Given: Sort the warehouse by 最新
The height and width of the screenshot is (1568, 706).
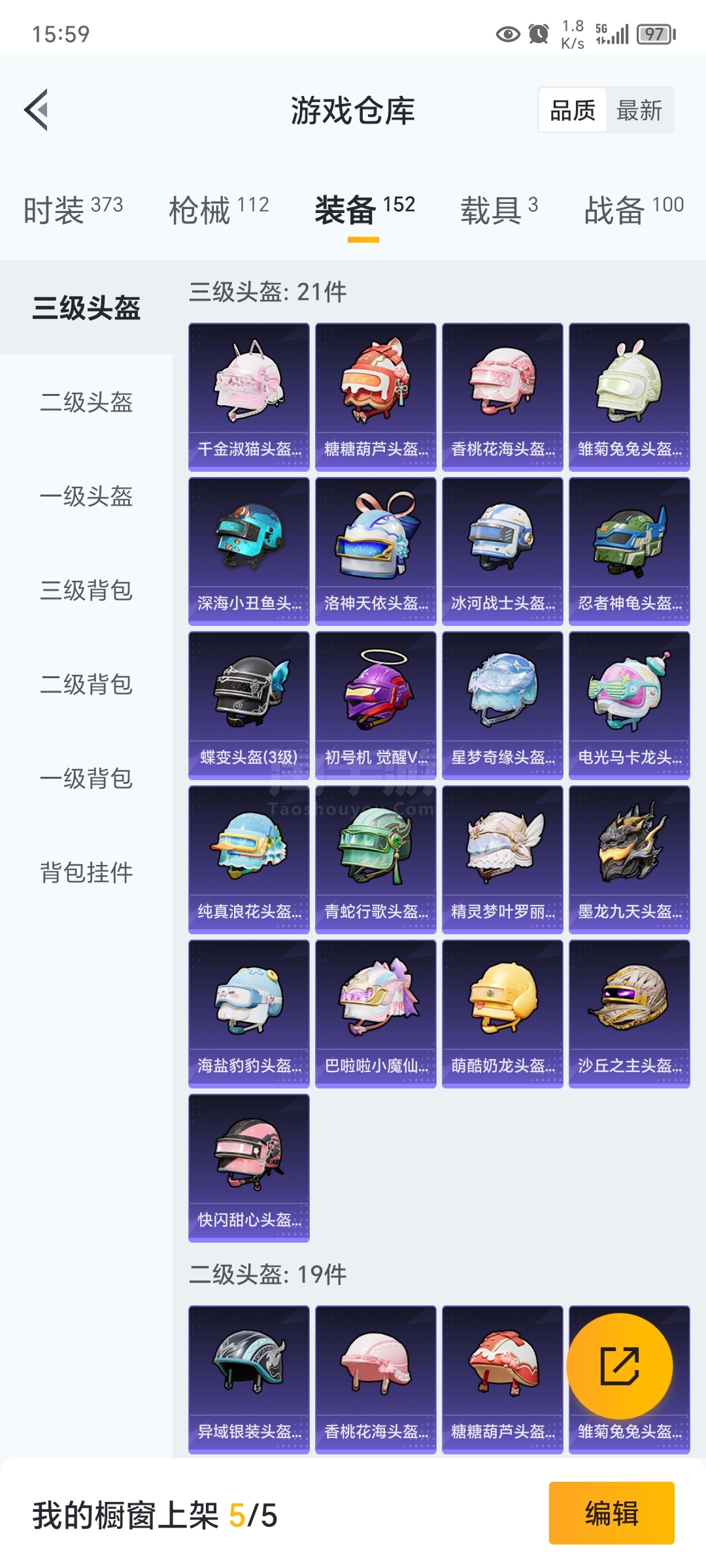Looking at the screenshot, I should 639,110.
